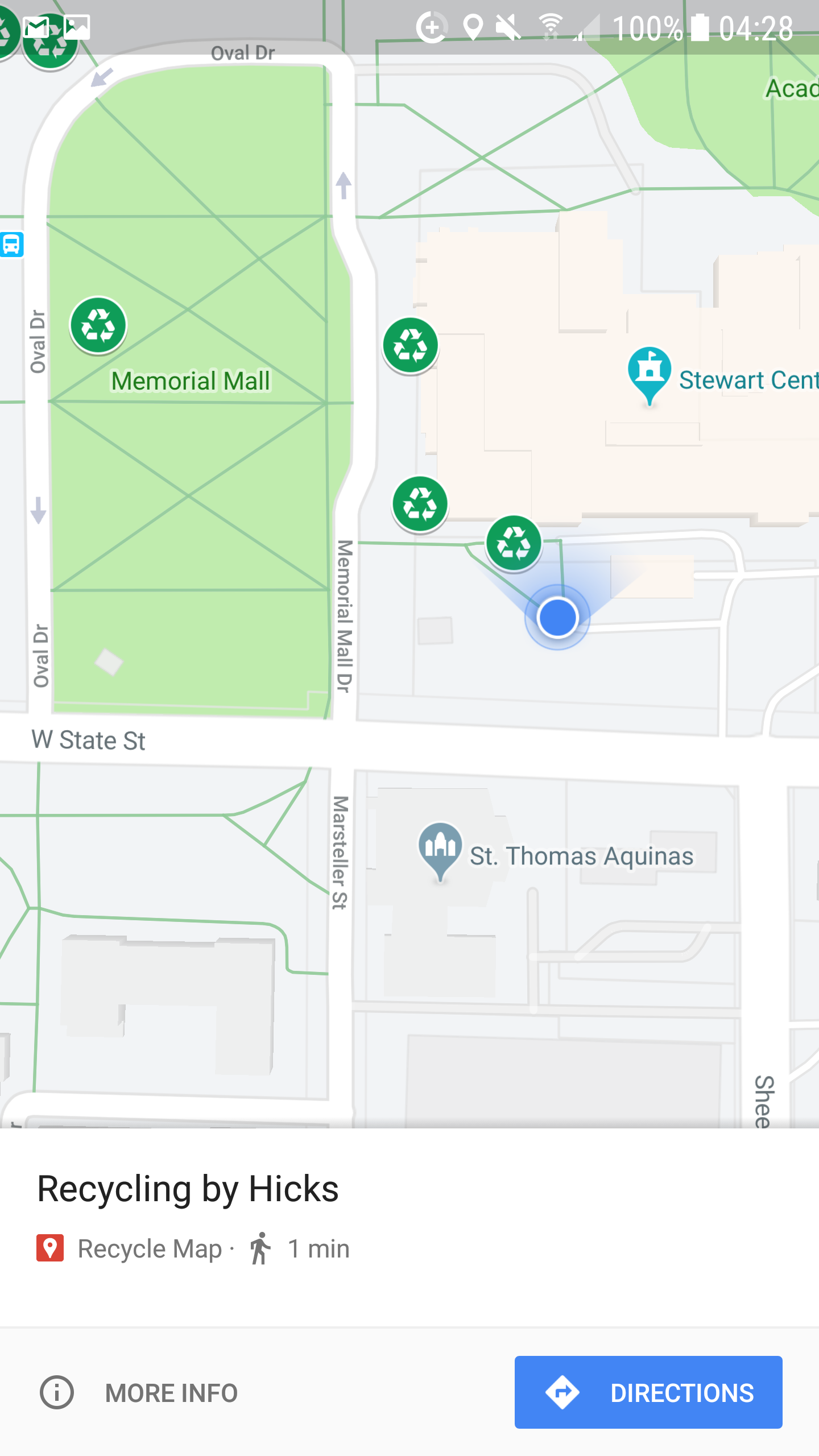Open More Info for this place
Image resolution: width=819 pixels, height=1456 pixels.
pyautogui.click(x=139, y=1393)
